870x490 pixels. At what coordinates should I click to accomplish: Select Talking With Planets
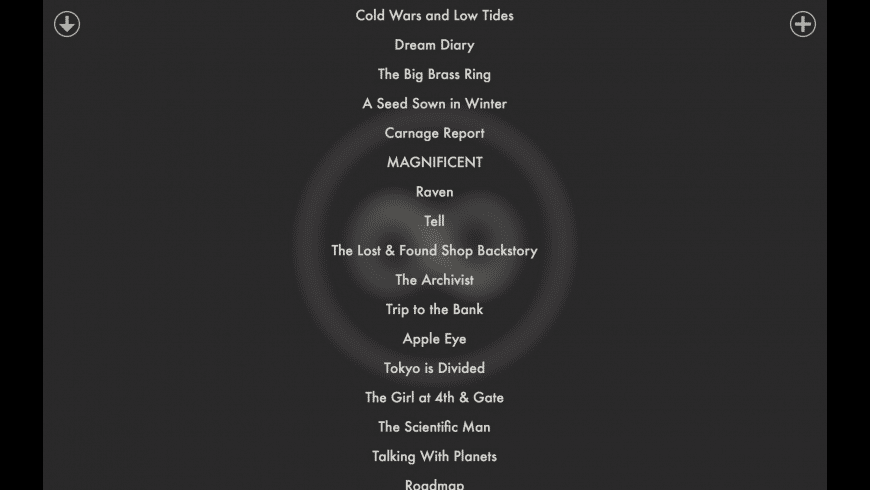434,456
